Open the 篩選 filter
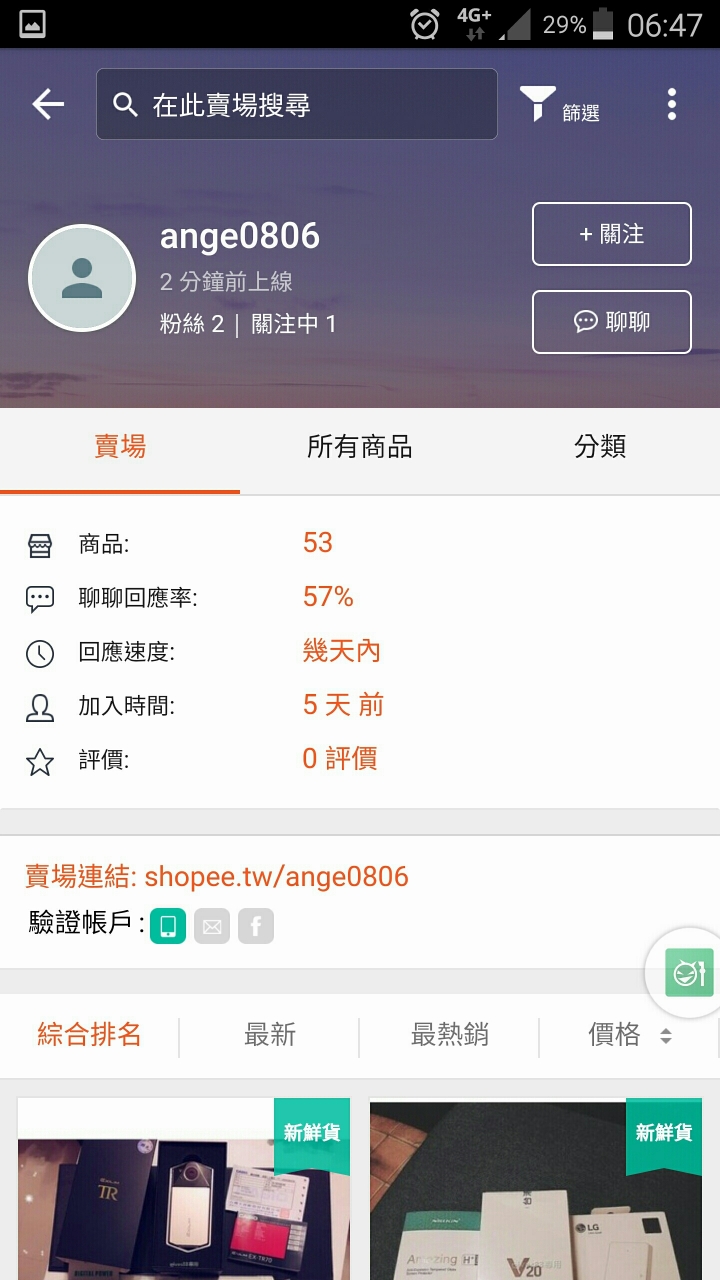 [x=559, y=106]
